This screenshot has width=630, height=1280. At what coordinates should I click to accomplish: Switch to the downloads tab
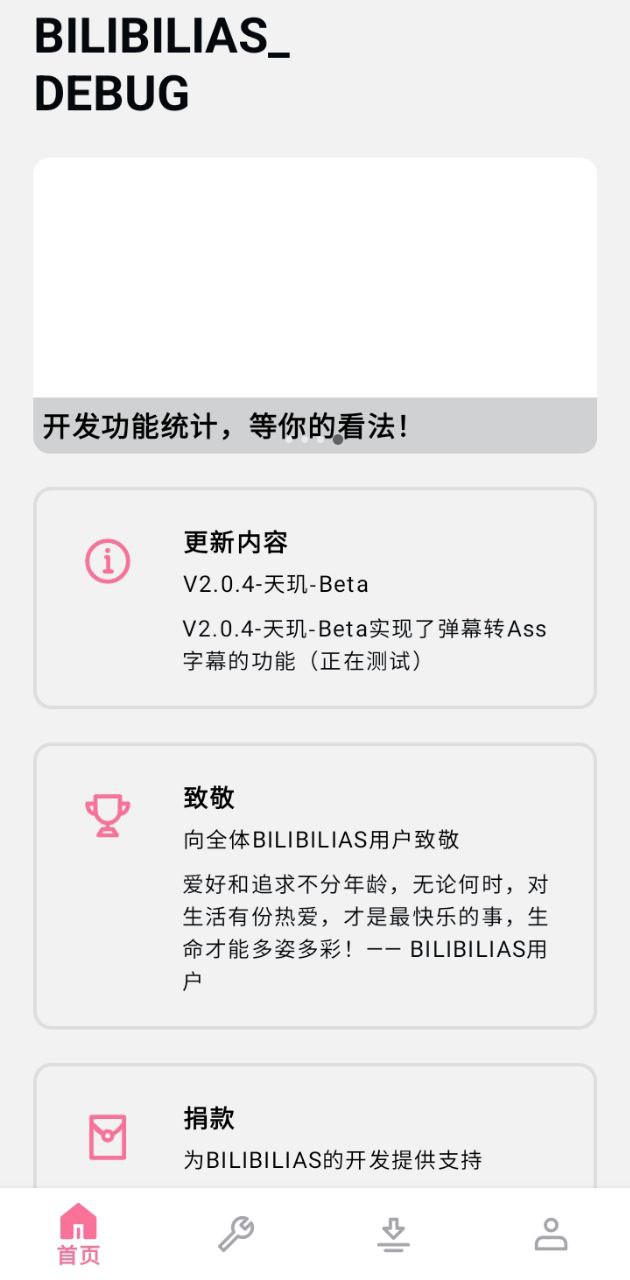click(393, 1234)
